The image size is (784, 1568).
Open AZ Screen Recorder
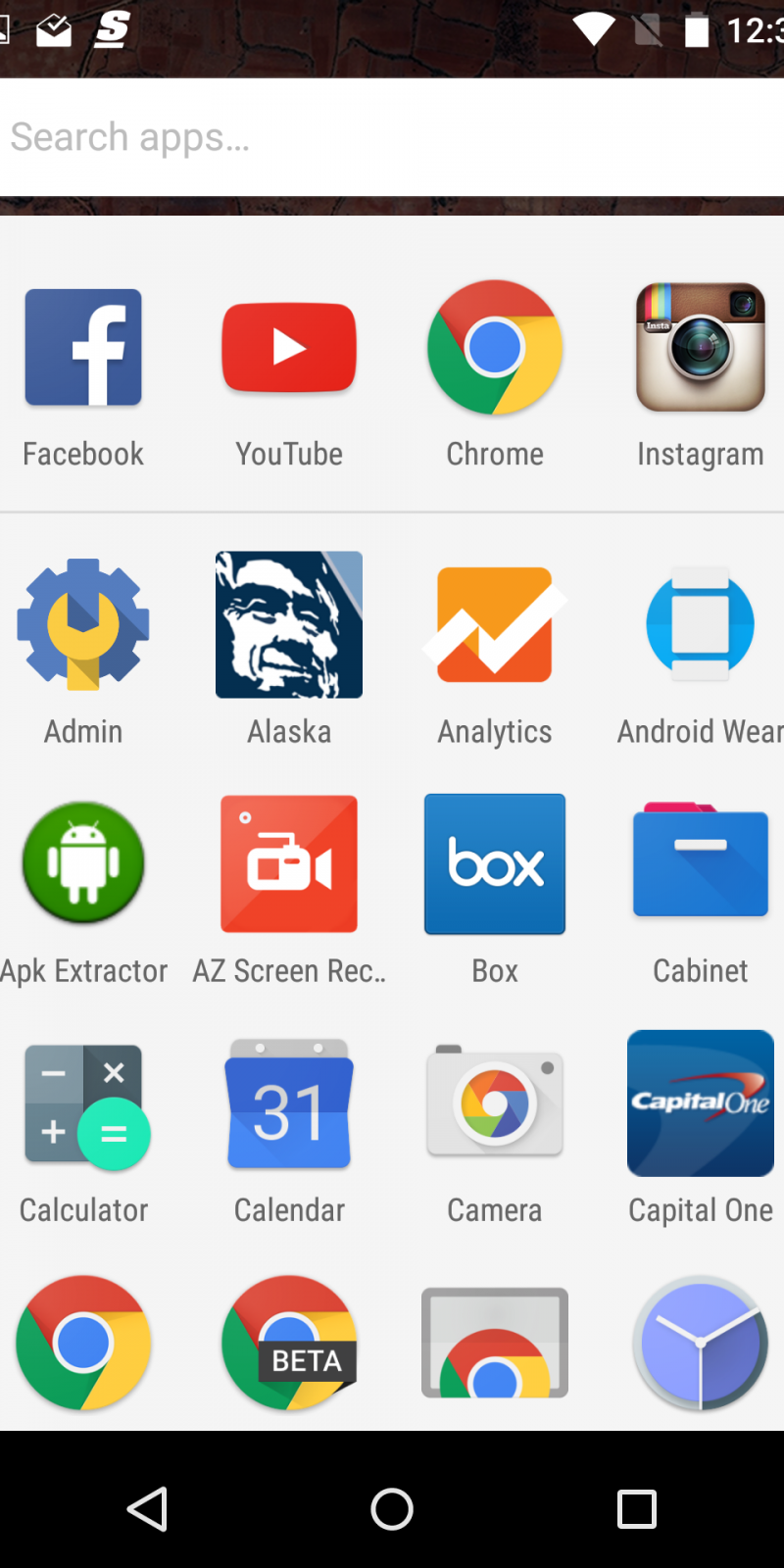pos(289,863)
